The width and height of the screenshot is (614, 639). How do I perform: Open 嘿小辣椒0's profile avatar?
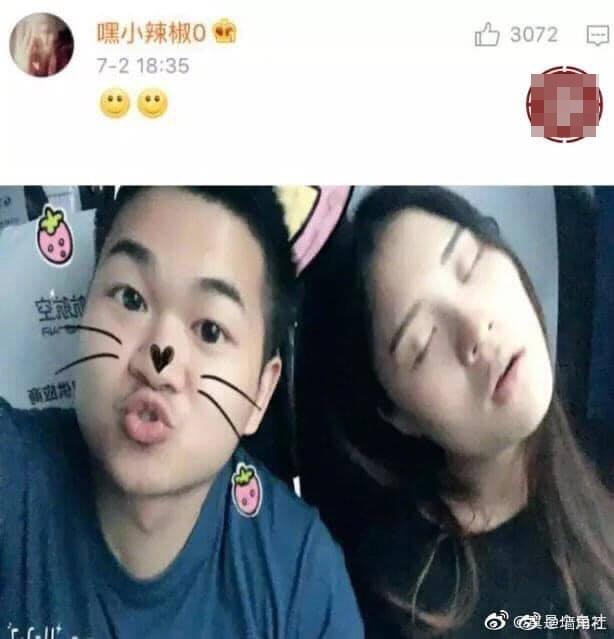pos(42,45)
